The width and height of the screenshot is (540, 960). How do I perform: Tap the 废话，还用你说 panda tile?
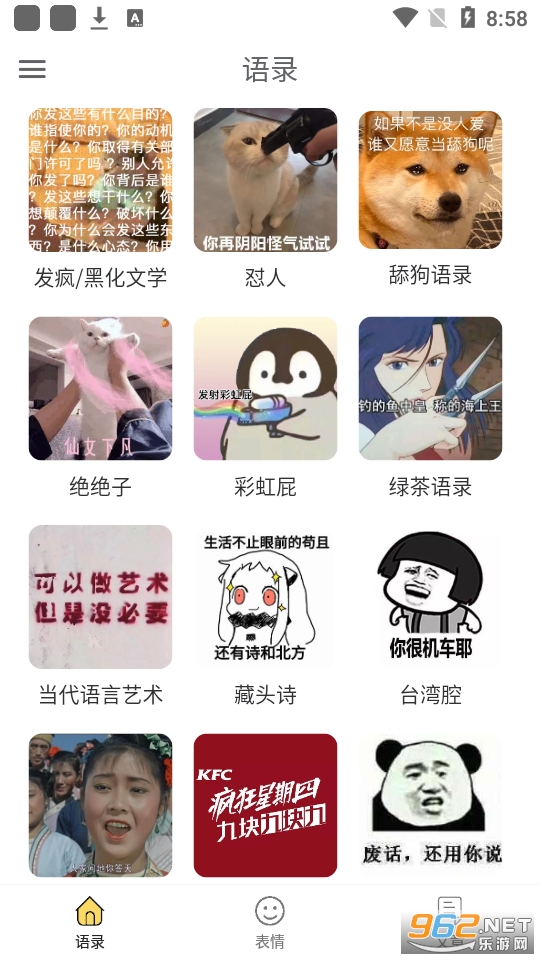pos(430,805)
